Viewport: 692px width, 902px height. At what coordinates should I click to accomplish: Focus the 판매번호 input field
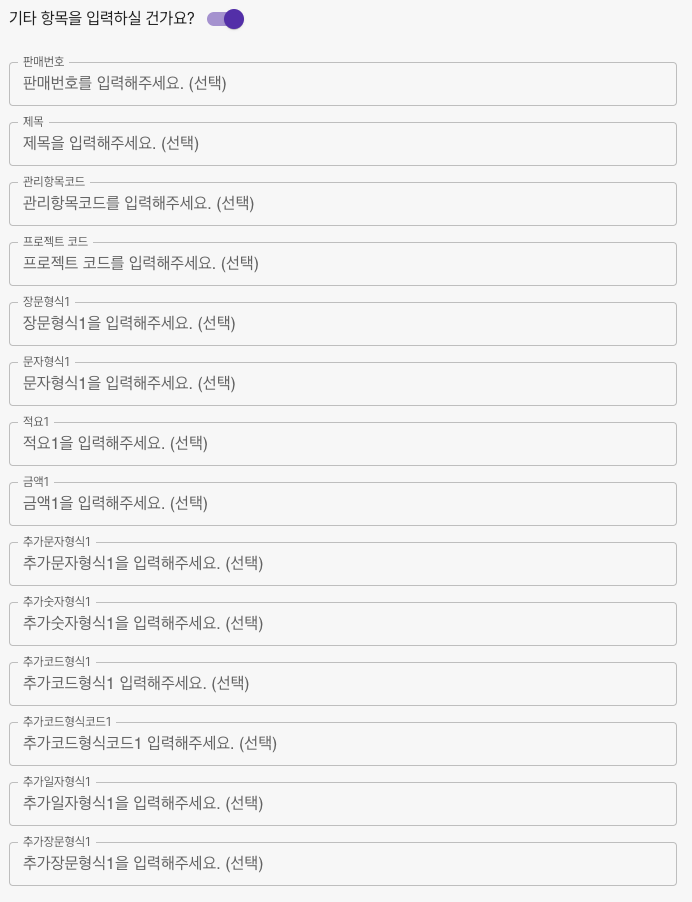[343, 84]
